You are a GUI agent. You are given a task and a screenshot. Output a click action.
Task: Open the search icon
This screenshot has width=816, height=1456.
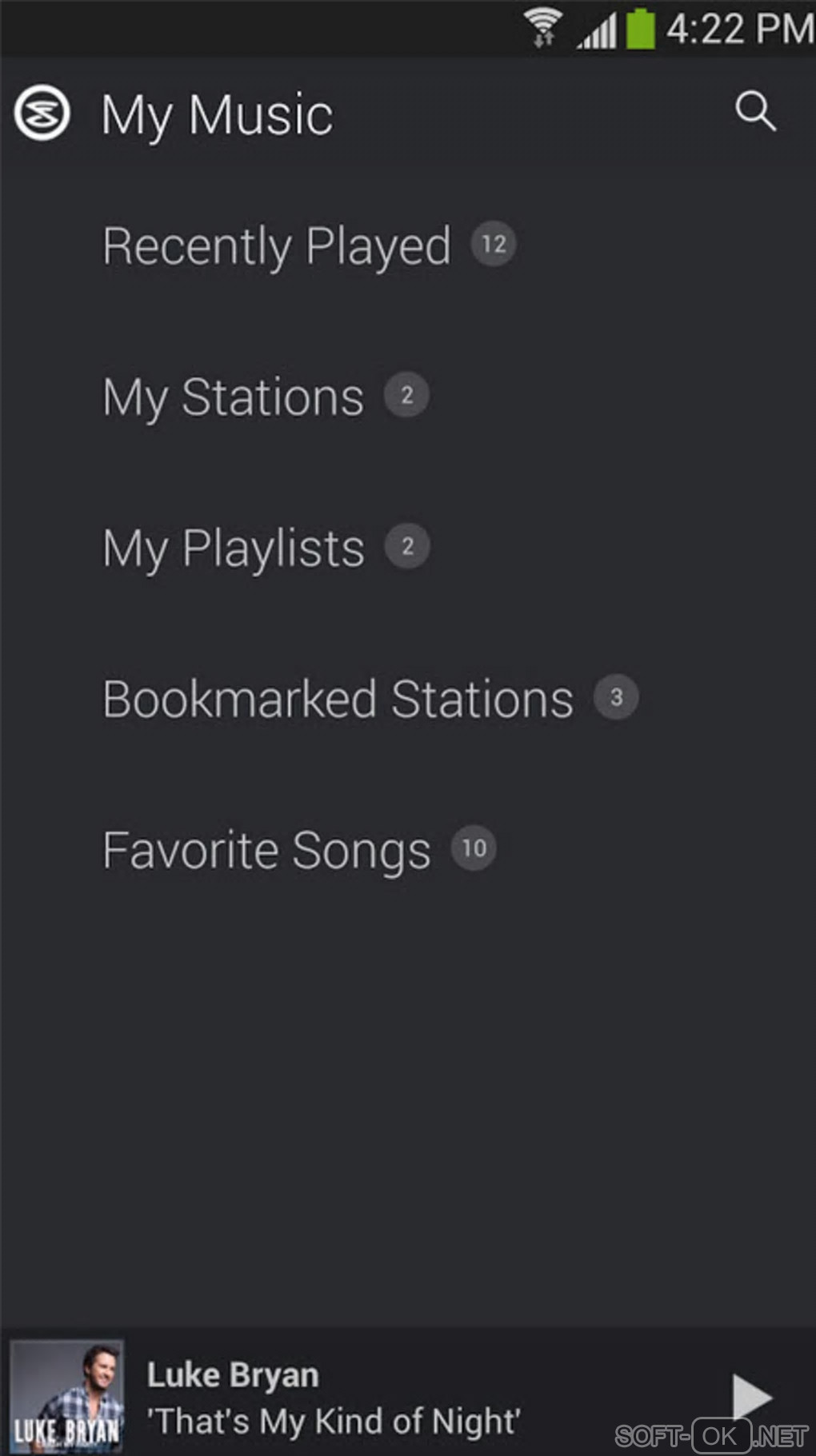click(755, 111)
